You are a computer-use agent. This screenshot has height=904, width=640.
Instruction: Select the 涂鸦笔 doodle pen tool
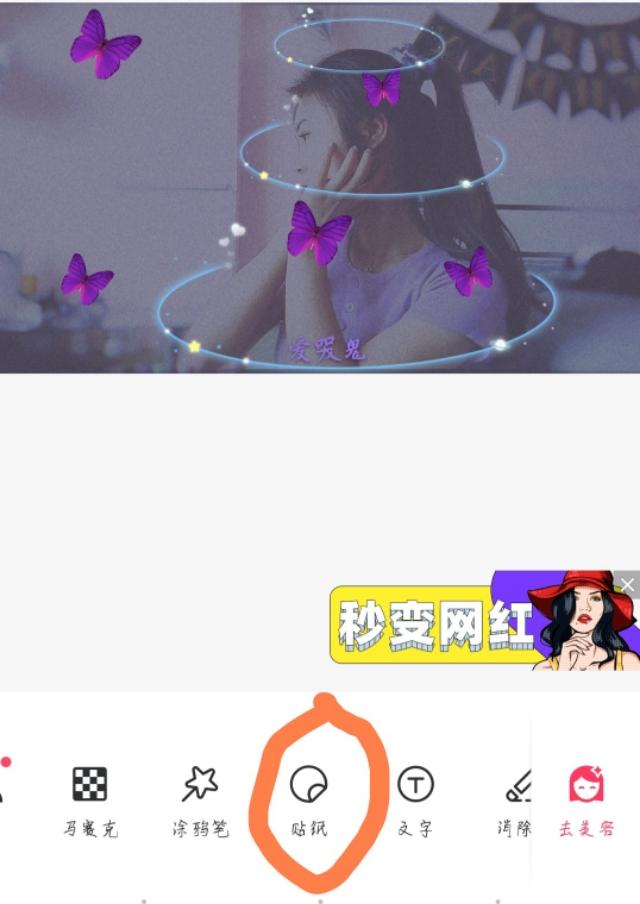click(x=200, y=799)
